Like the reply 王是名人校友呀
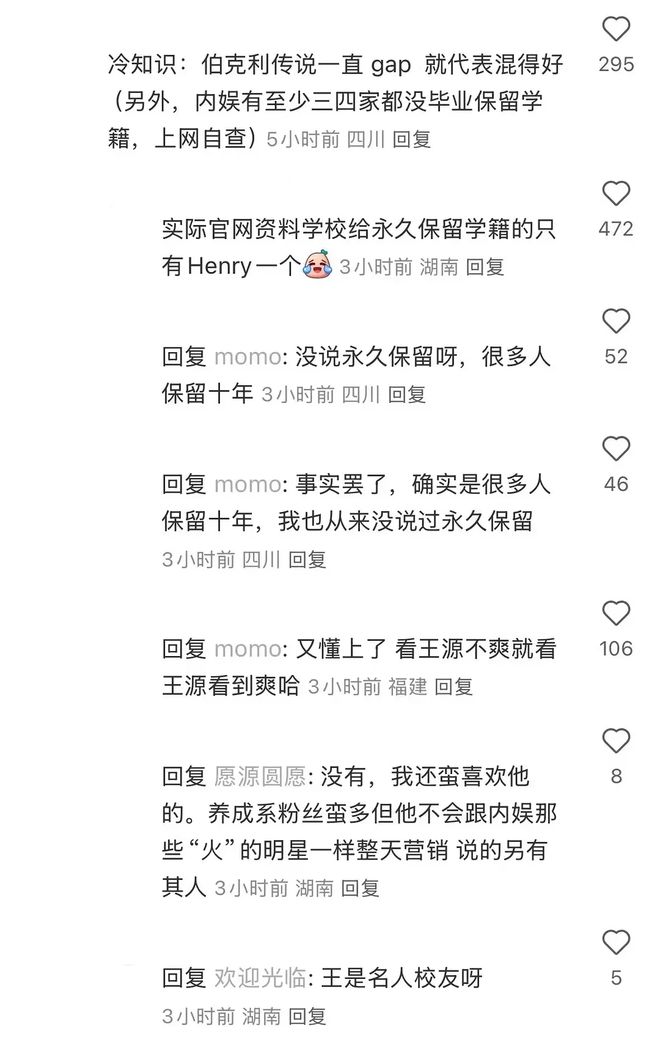This screenshot has width=660, height=1040. (616, 941)
